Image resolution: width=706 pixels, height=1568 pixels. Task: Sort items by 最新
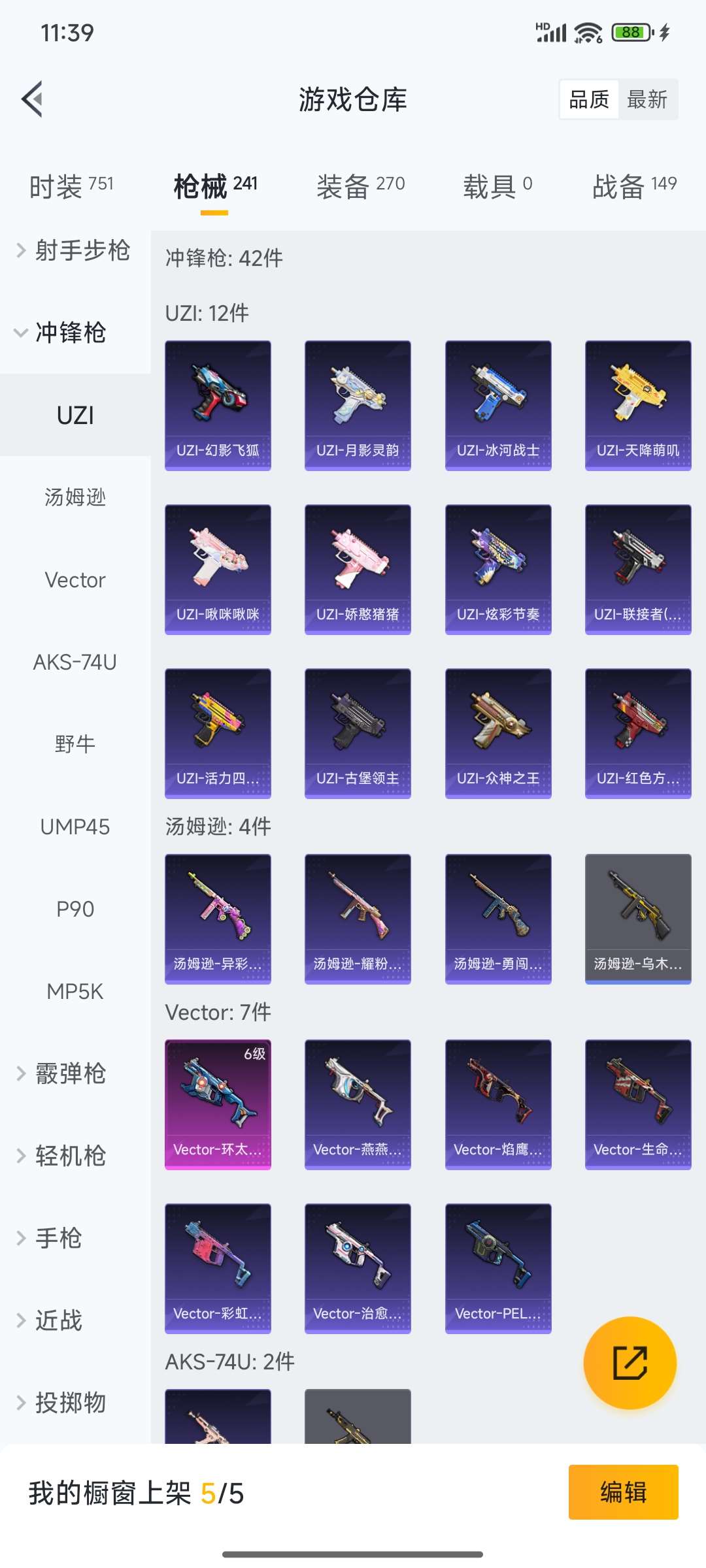647,100
